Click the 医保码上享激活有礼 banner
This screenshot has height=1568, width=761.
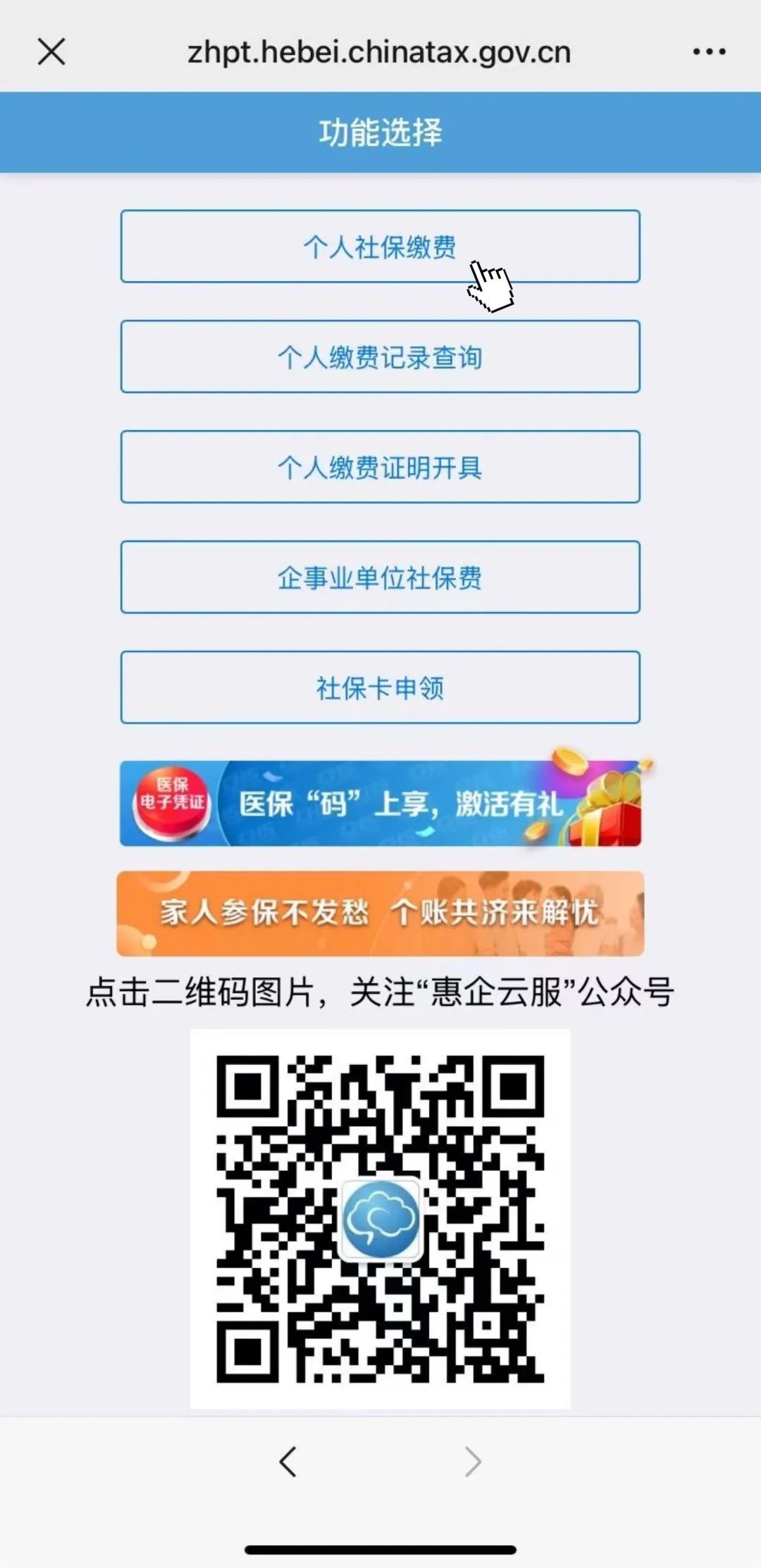[x=380, y=803]
